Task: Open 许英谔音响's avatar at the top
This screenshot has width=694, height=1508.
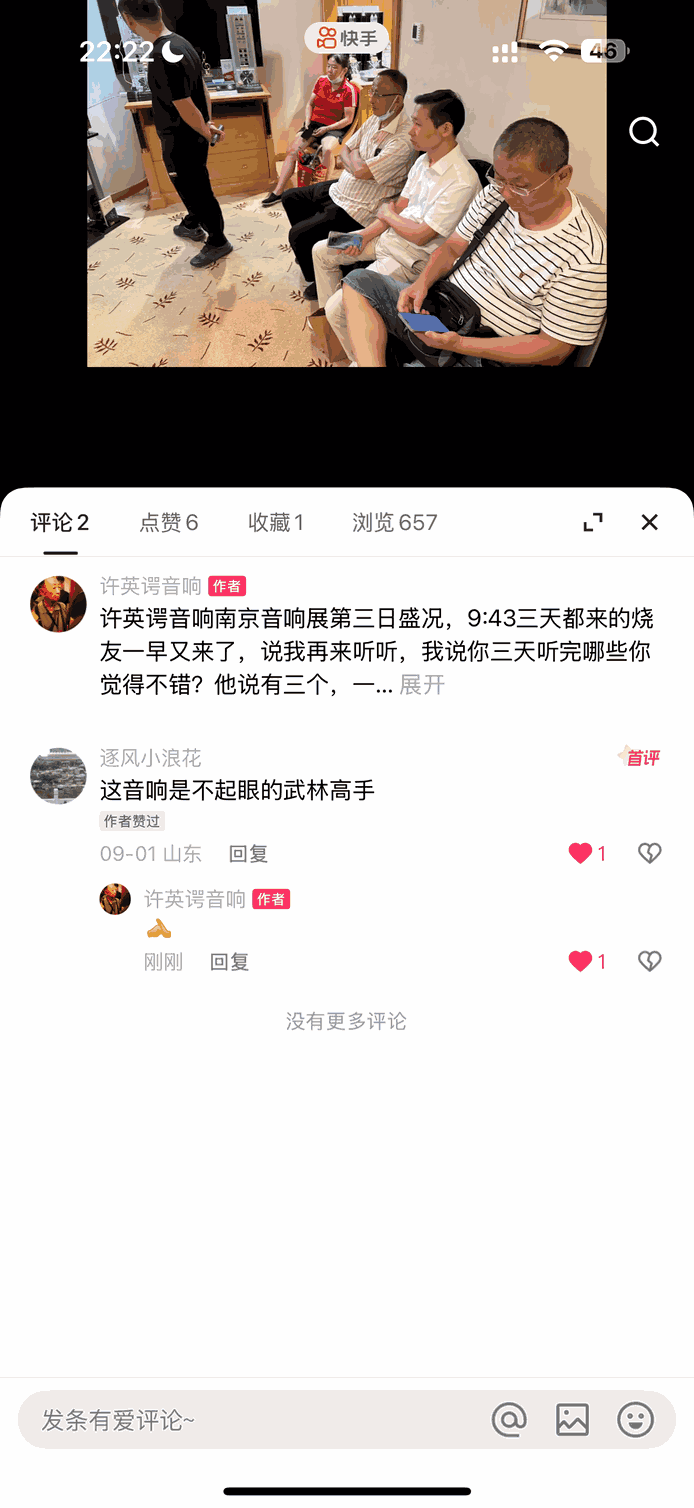Action: tap(58, 604)
